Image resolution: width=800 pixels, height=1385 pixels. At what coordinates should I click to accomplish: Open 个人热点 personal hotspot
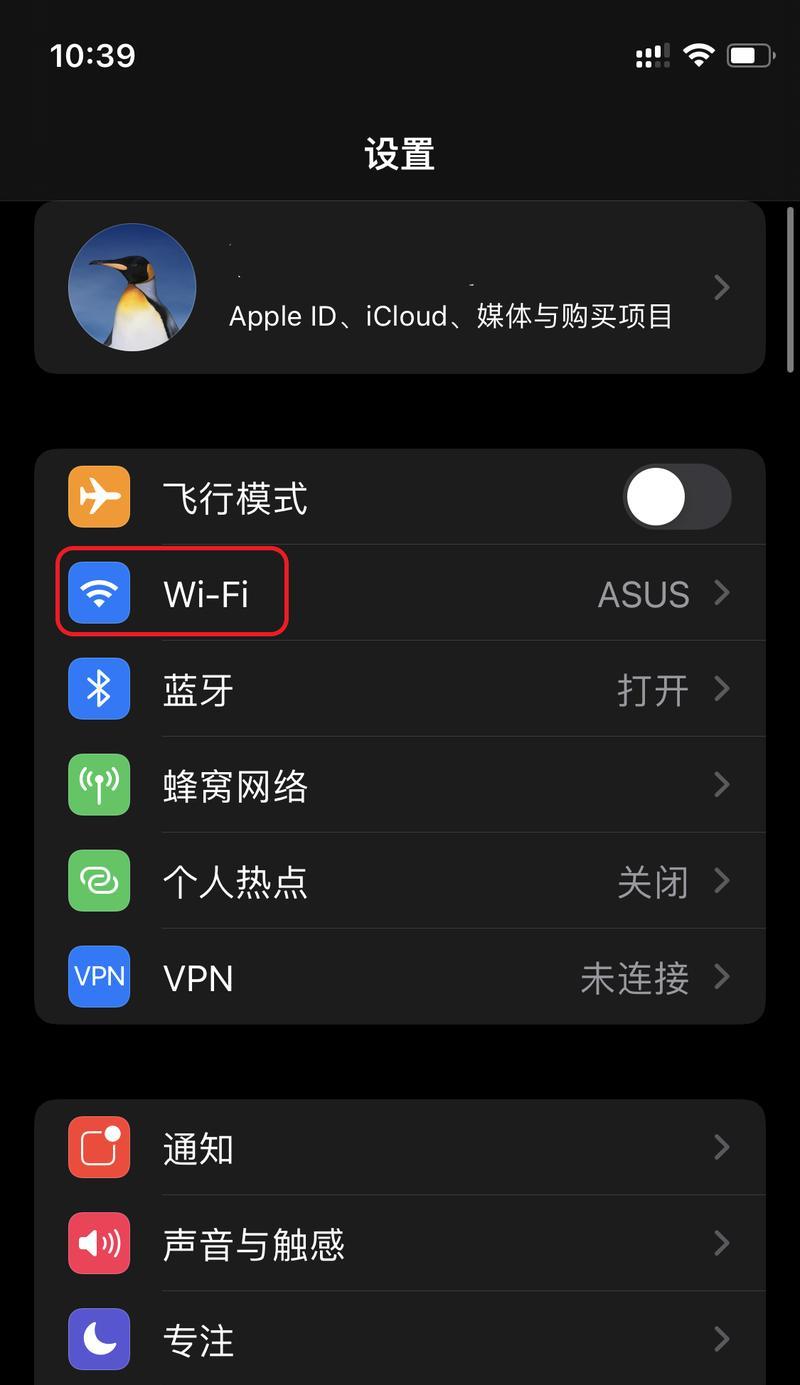(x=400, y=881)
